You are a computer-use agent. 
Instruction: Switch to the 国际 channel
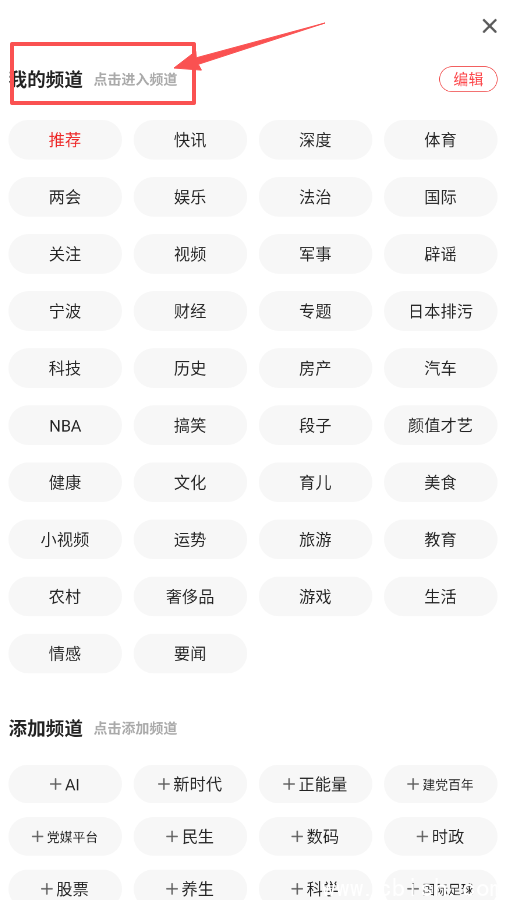[x=440, y=197]
